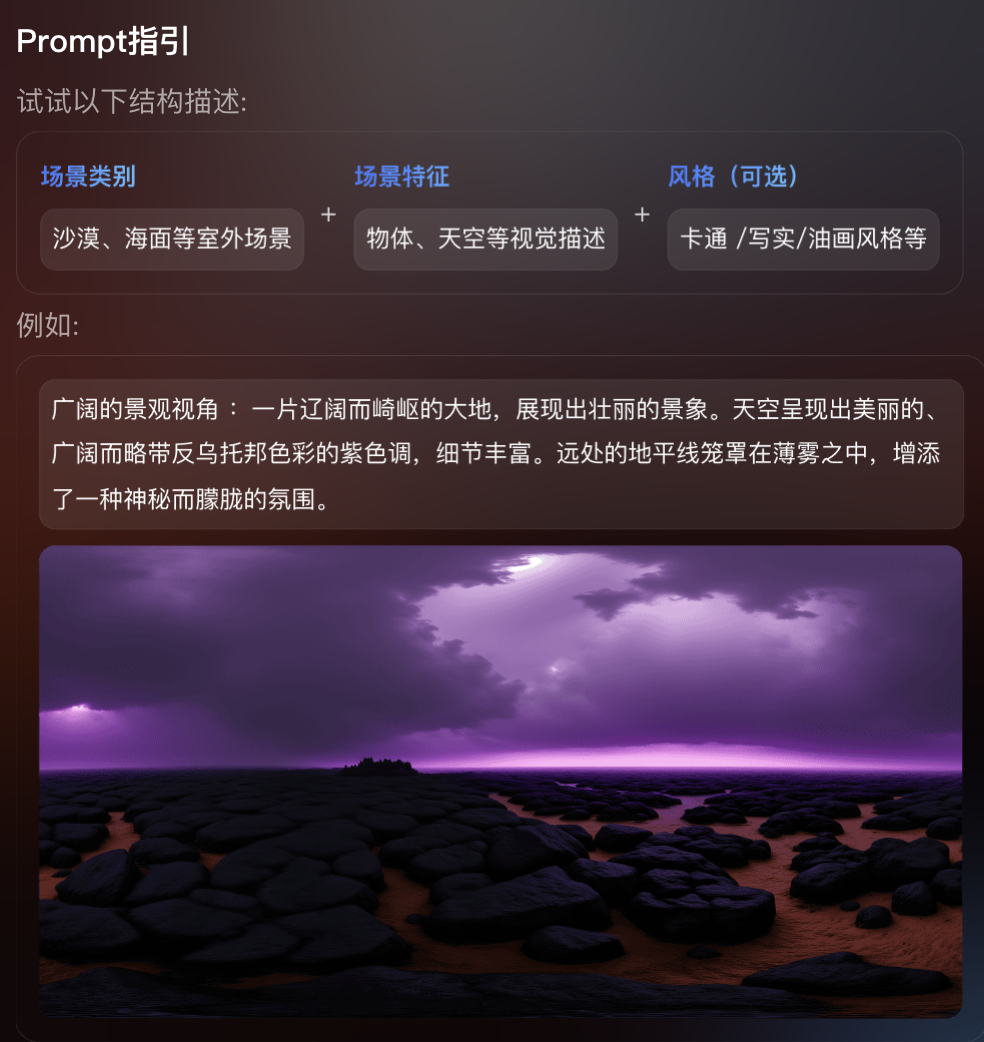The width and height of the screenshot is (984, 1042).
Task: Open the purple sky landscape example image
Action: tap(500, 780)
